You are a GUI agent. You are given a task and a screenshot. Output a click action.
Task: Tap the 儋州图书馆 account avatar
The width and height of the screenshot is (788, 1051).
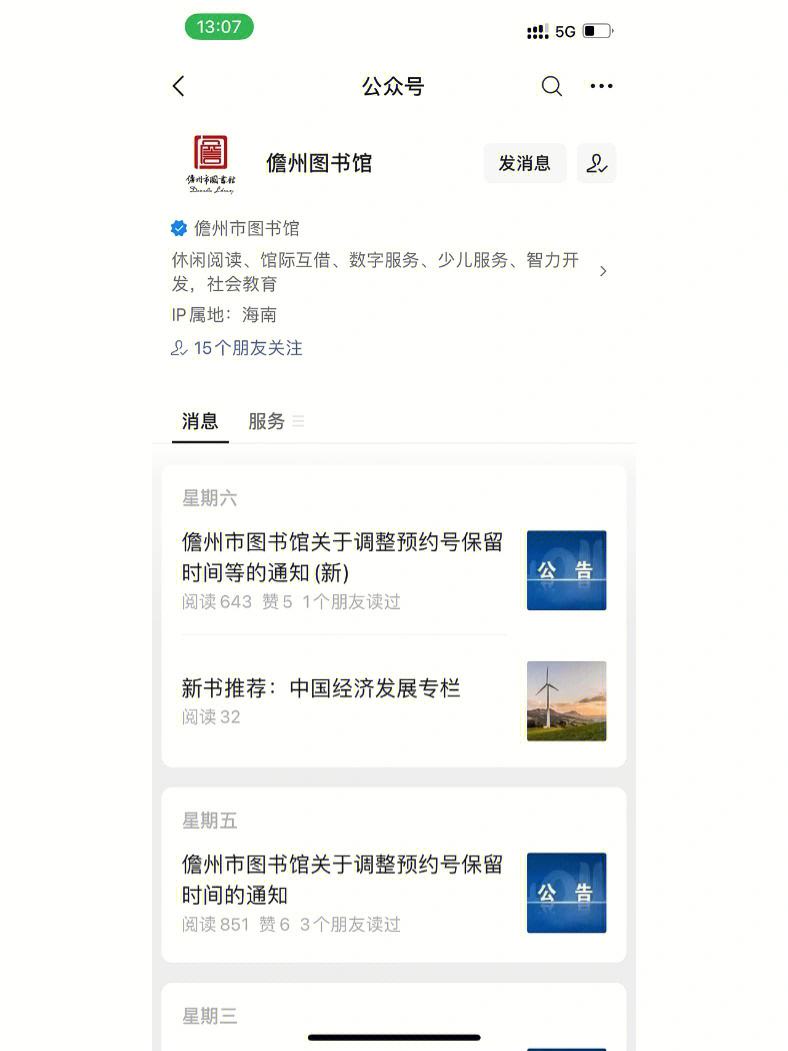210,164
